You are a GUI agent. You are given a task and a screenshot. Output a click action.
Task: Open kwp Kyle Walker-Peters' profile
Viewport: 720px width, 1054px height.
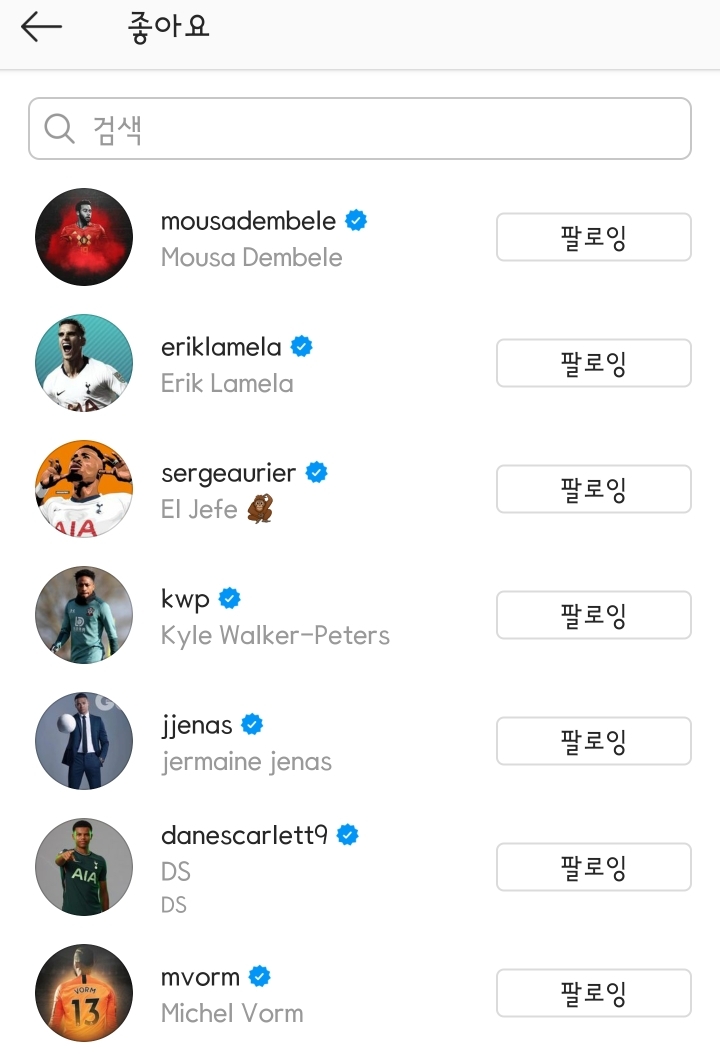coord(185,599)
